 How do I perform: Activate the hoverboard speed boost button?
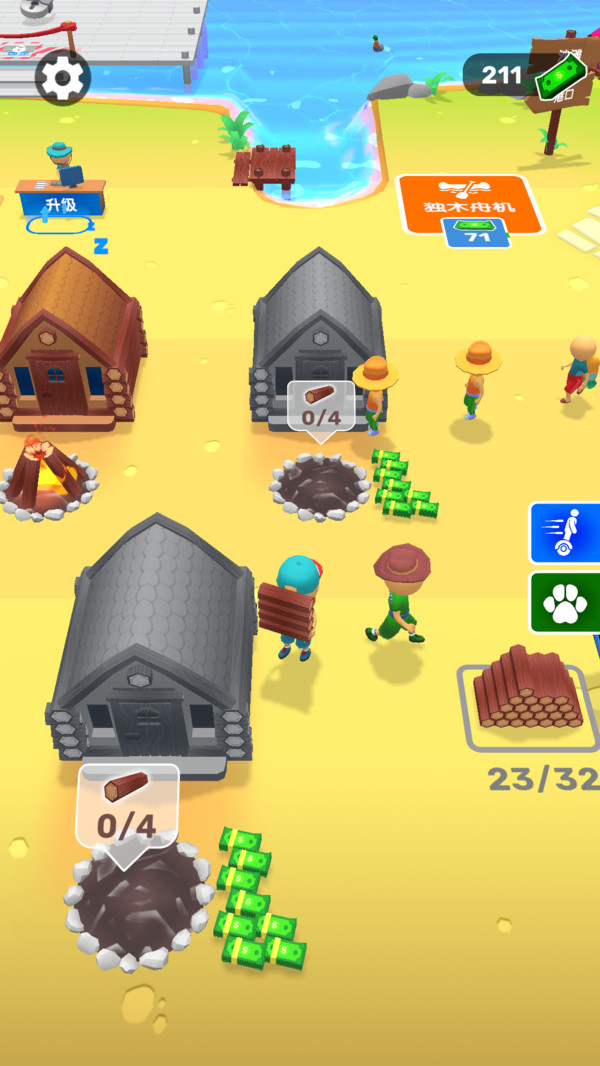pyautogui.click(x=565, y=533)
